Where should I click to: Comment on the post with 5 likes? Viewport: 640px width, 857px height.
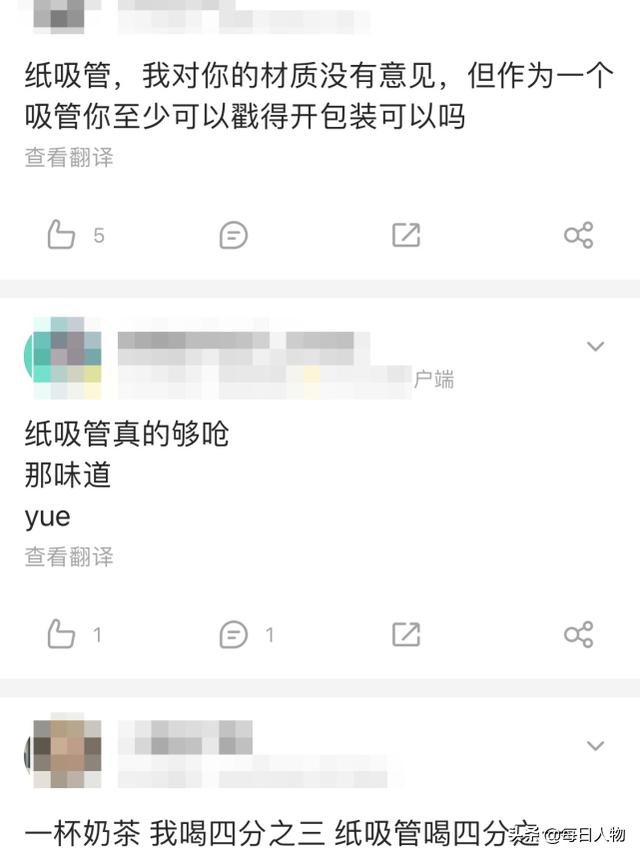pyautogui.click(x=233, y=235)
